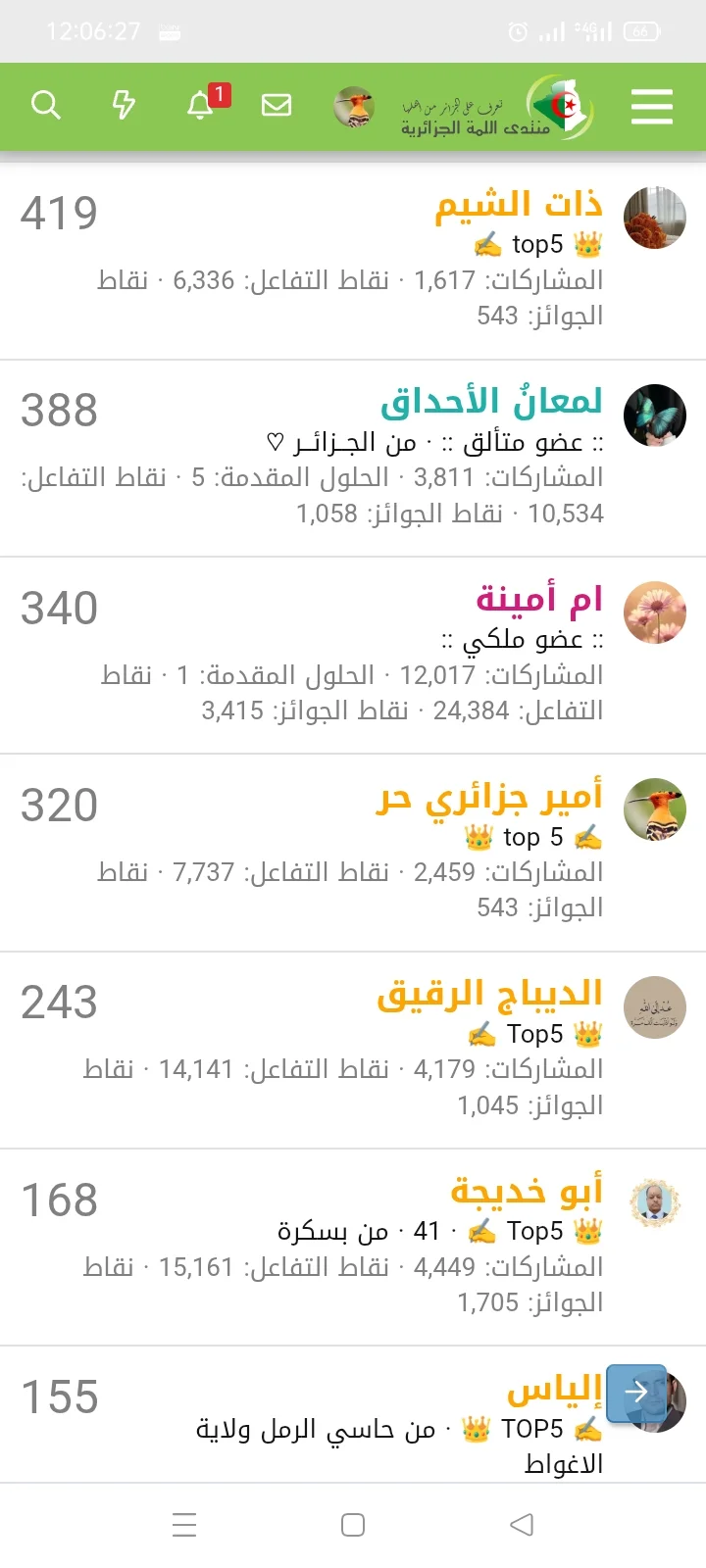Open the hamburger navigation menu
This screenshot has height=1568, width=706.
pos(651,108)
